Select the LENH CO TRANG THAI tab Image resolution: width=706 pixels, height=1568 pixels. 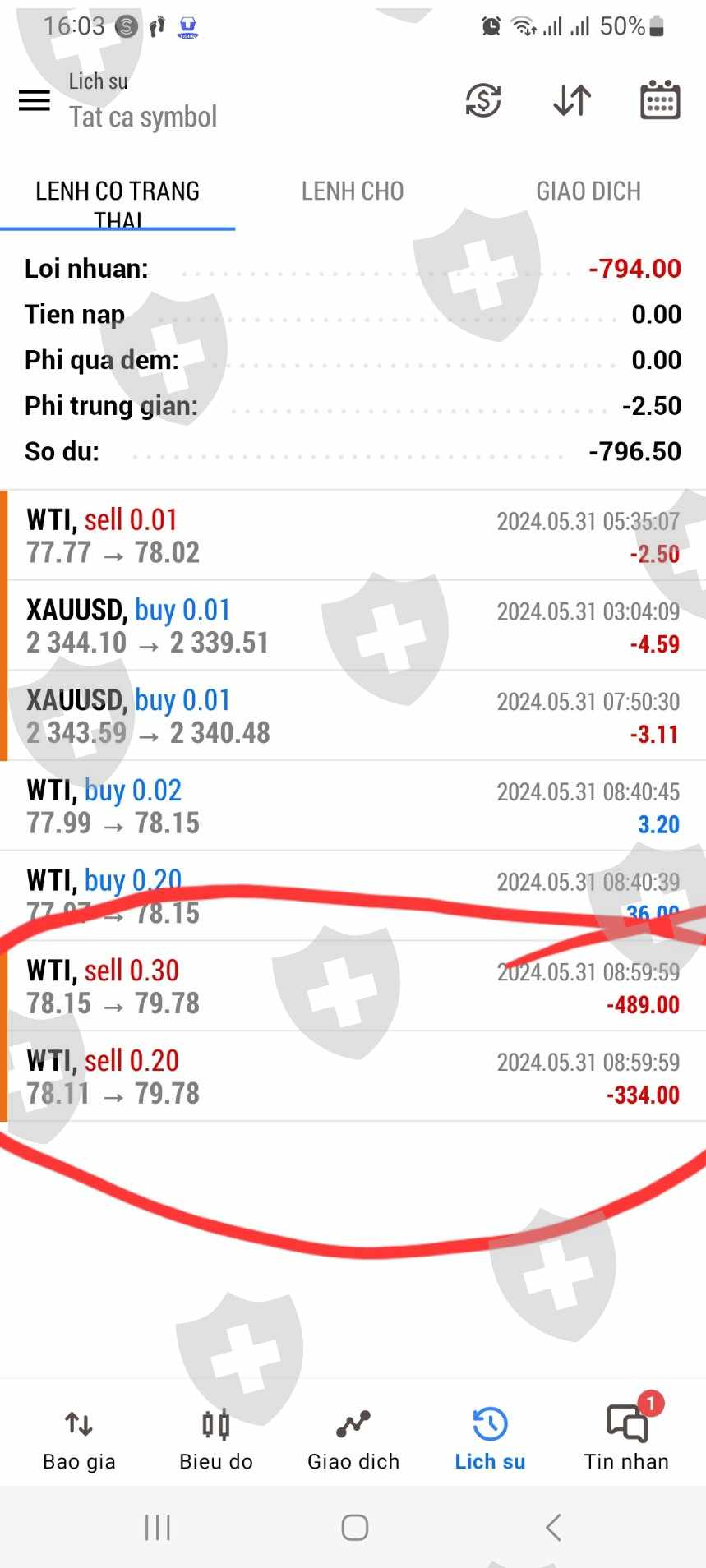(x=118, y=202)
